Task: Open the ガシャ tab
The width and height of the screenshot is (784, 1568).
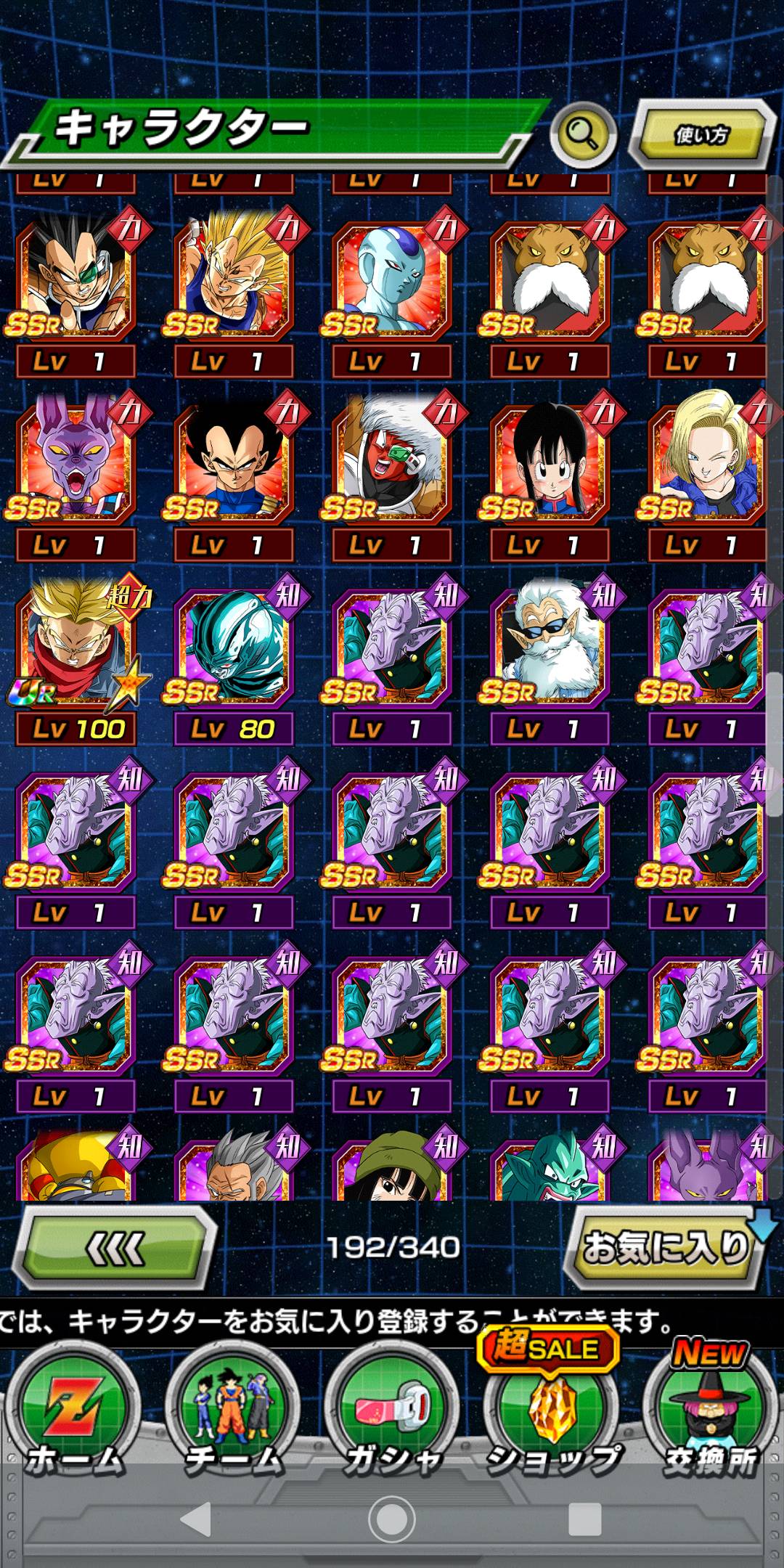Action: pos(392,1414)
